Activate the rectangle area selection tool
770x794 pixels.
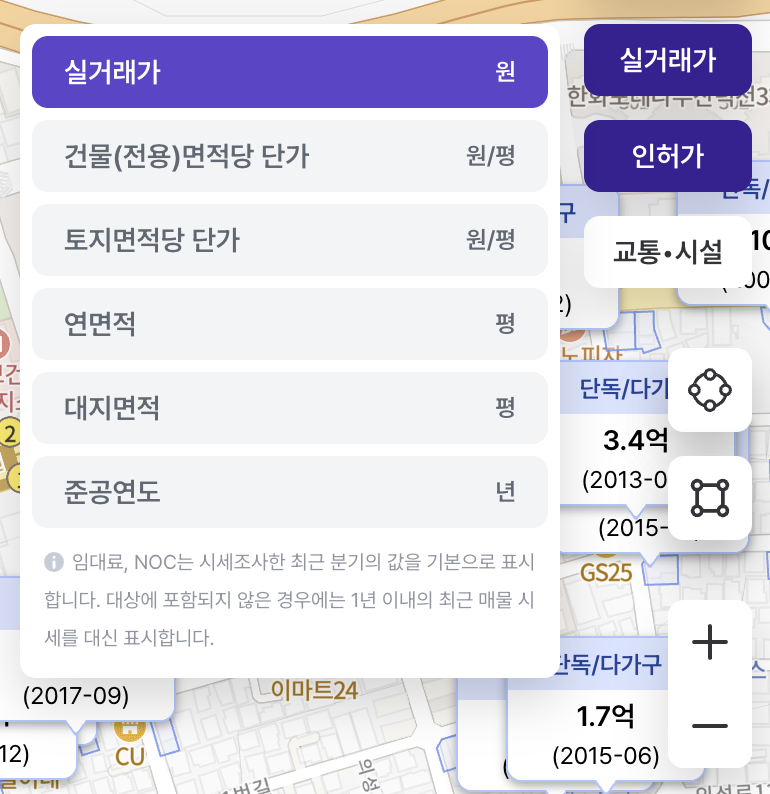point(709,498)
